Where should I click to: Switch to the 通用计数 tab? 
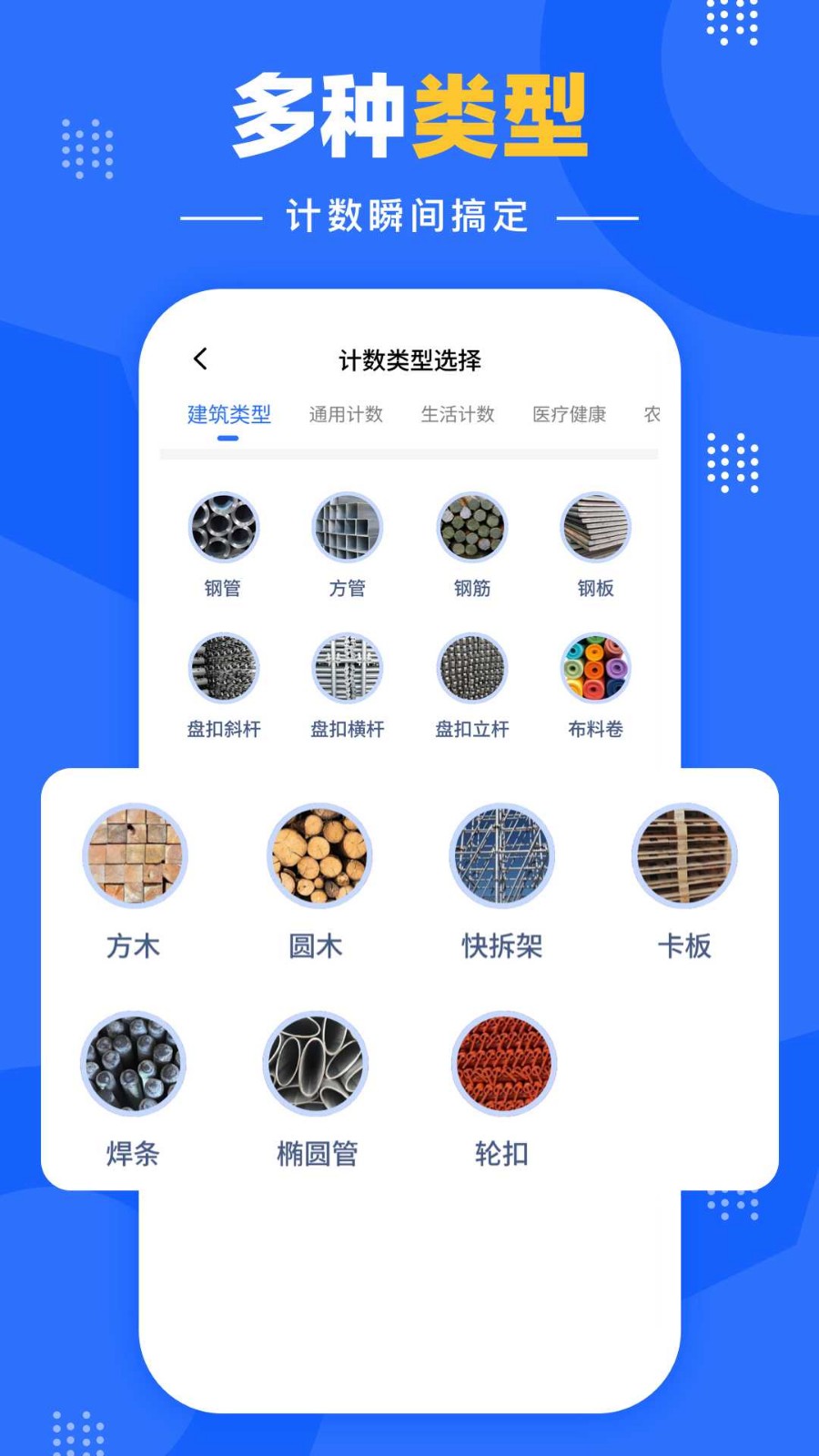pos(345,414)
